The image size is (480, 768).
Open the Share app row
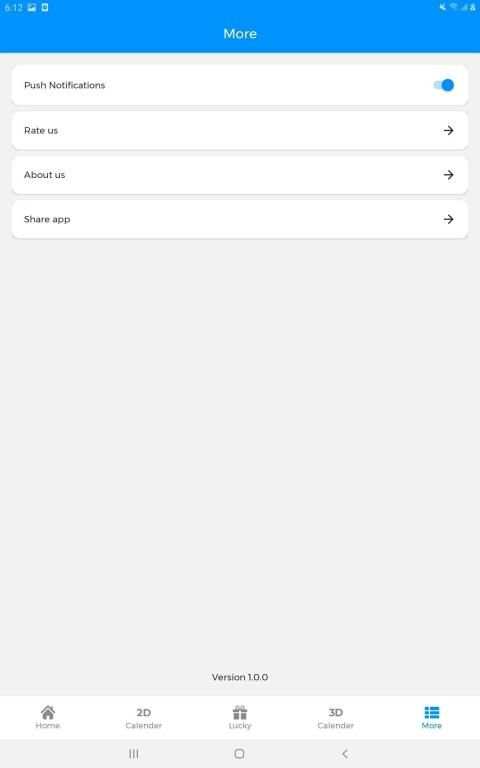pyautogui.click(x=240, y=219)
